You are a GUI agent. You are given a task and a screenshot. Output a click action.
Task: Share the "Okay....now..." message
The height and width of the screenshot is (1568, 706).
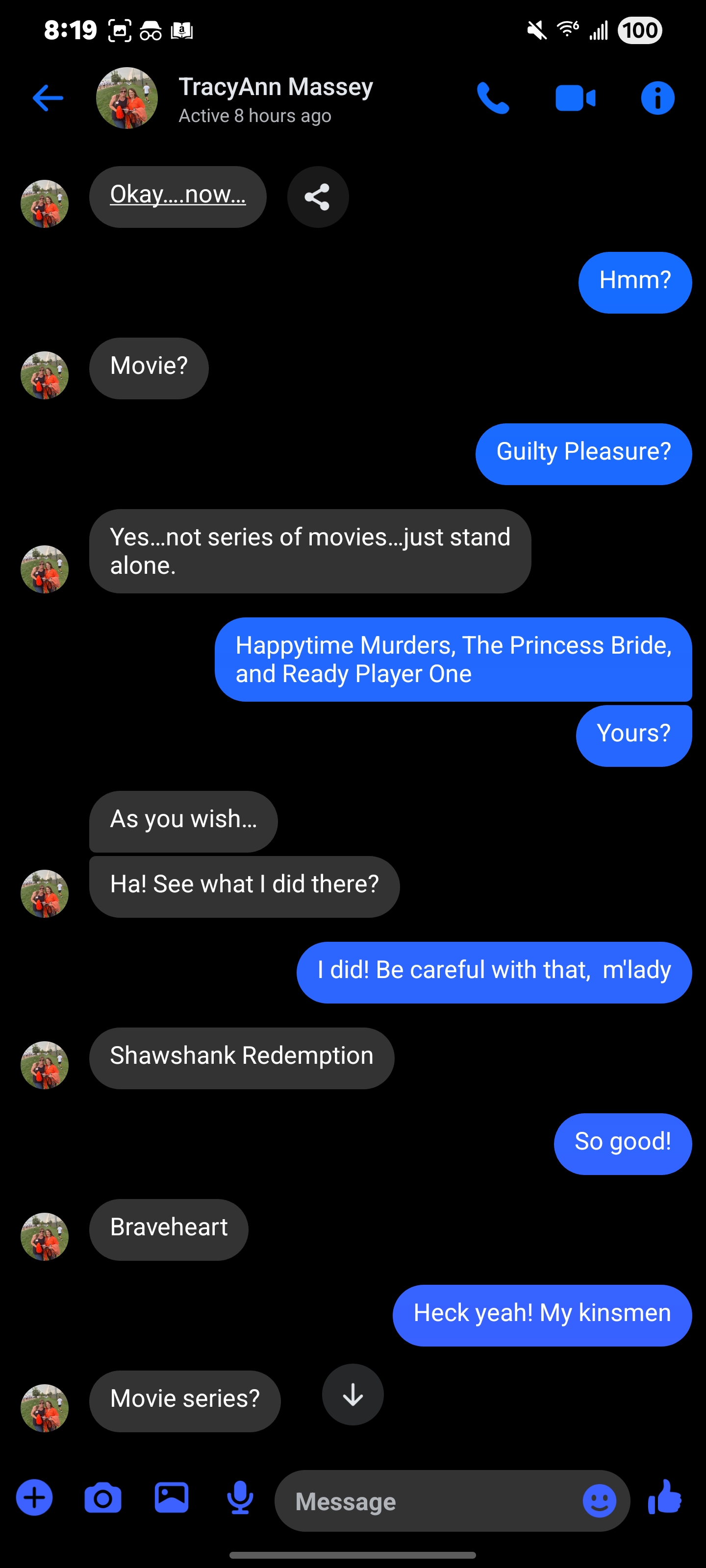[x=317, y=197]
